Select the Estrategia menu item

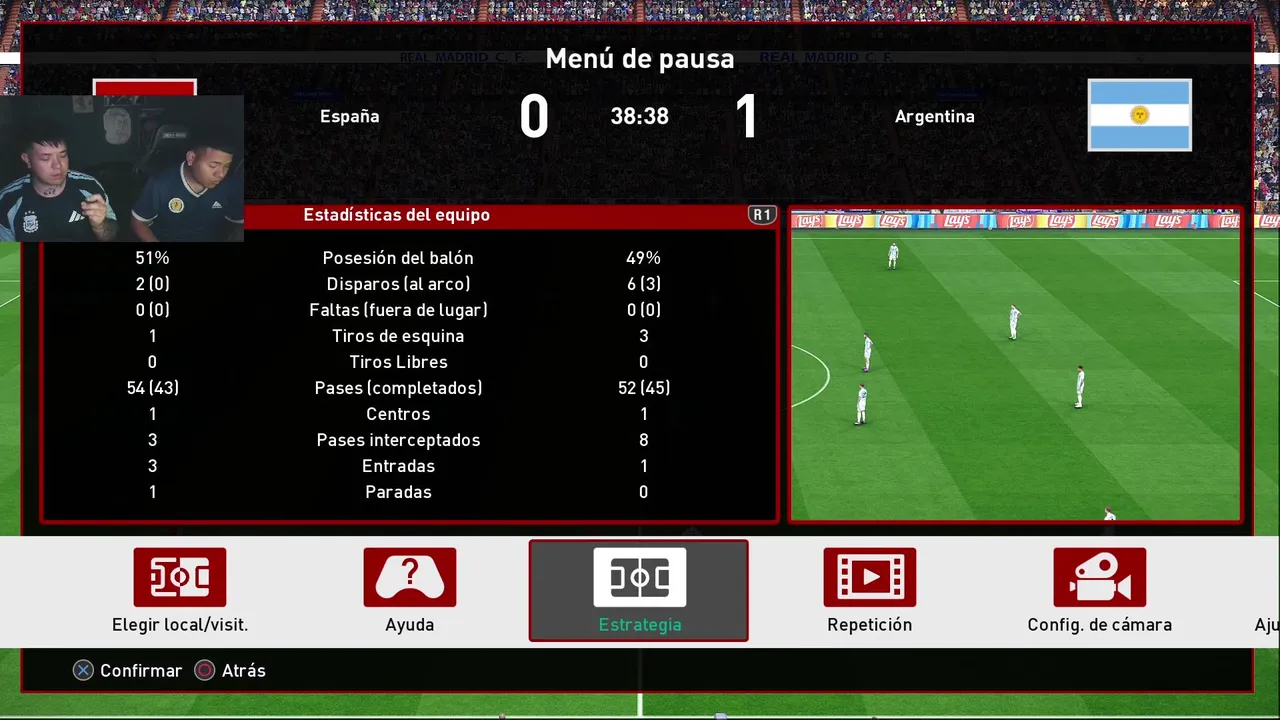639,590
